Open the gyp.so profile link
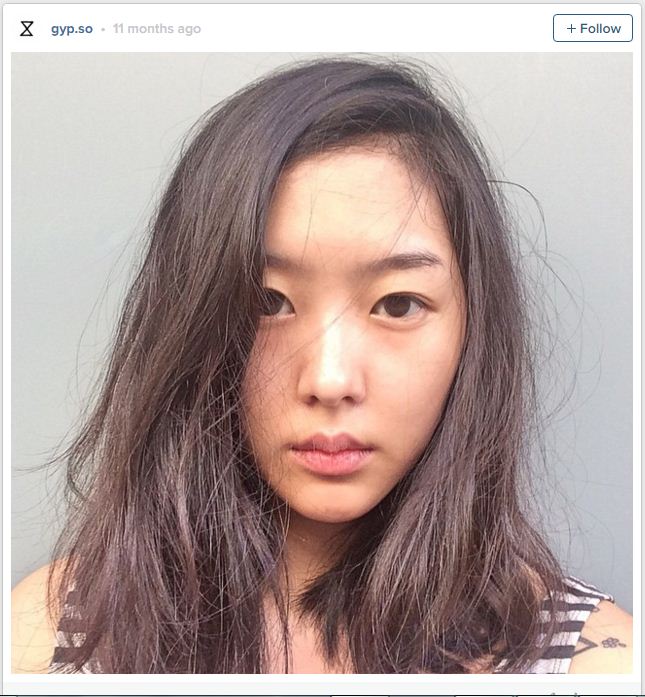This screenshot has height=697, width=645. tap(72, 29)
